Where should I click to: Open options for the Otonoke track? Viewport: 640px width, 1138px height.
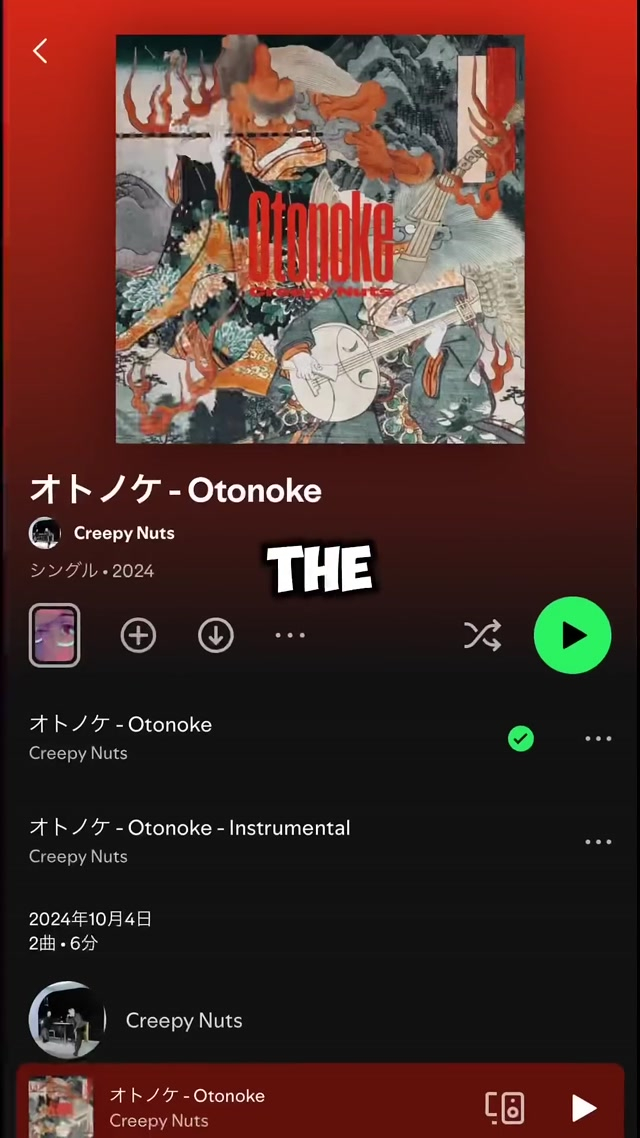598,739
